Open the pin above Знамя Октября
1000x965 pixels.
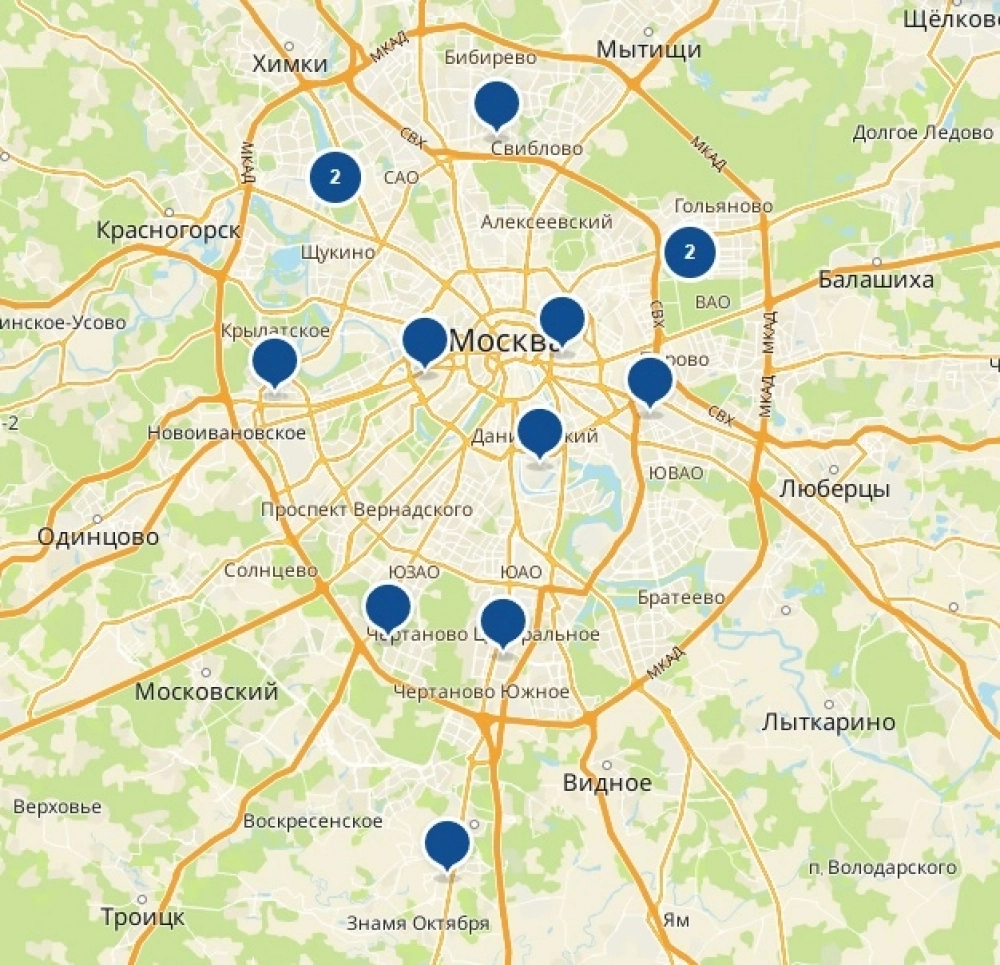[447, 843]
